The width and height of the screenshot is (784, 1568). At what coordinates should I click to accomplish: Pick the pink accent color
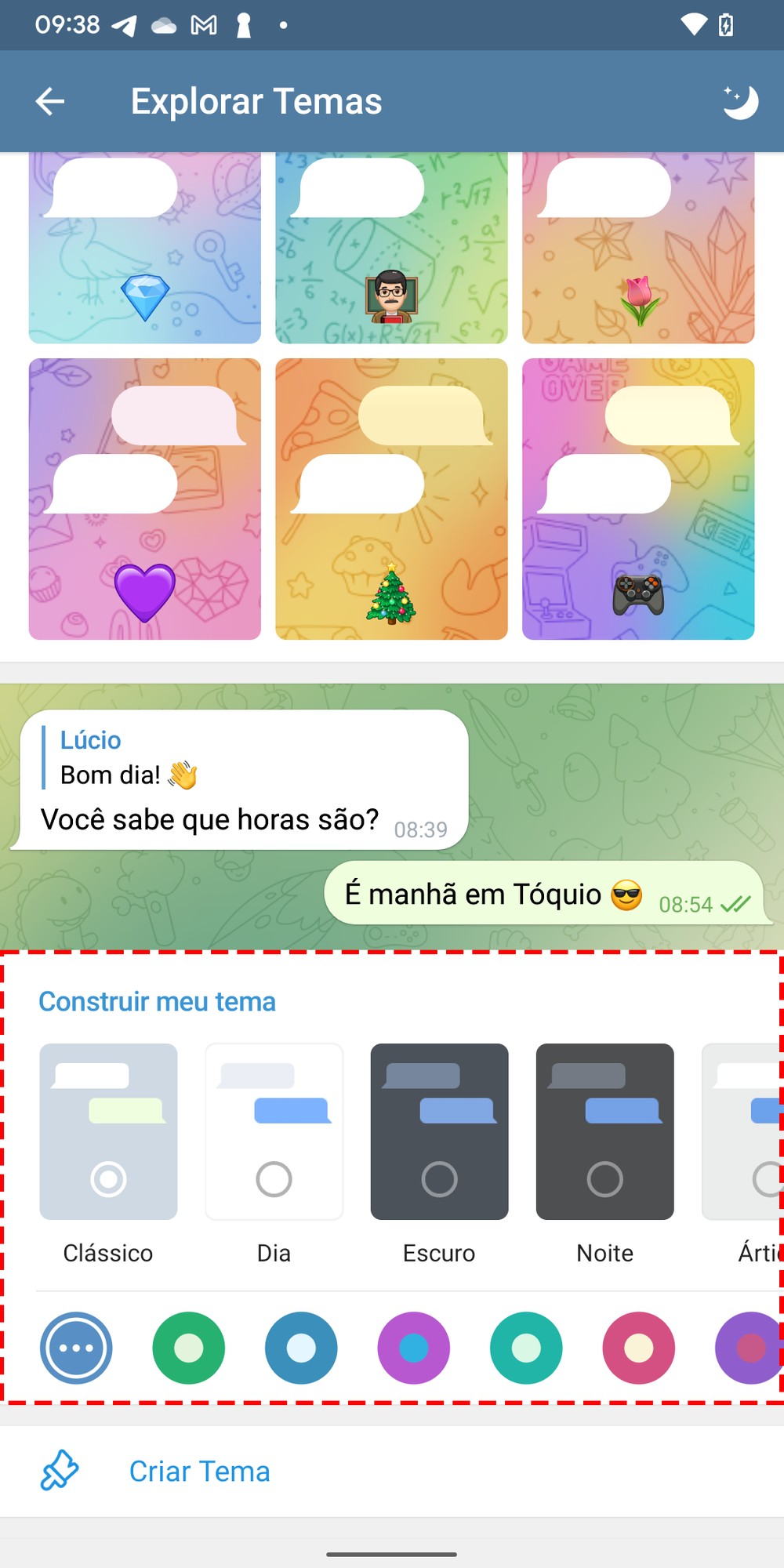click(638, 1348)
